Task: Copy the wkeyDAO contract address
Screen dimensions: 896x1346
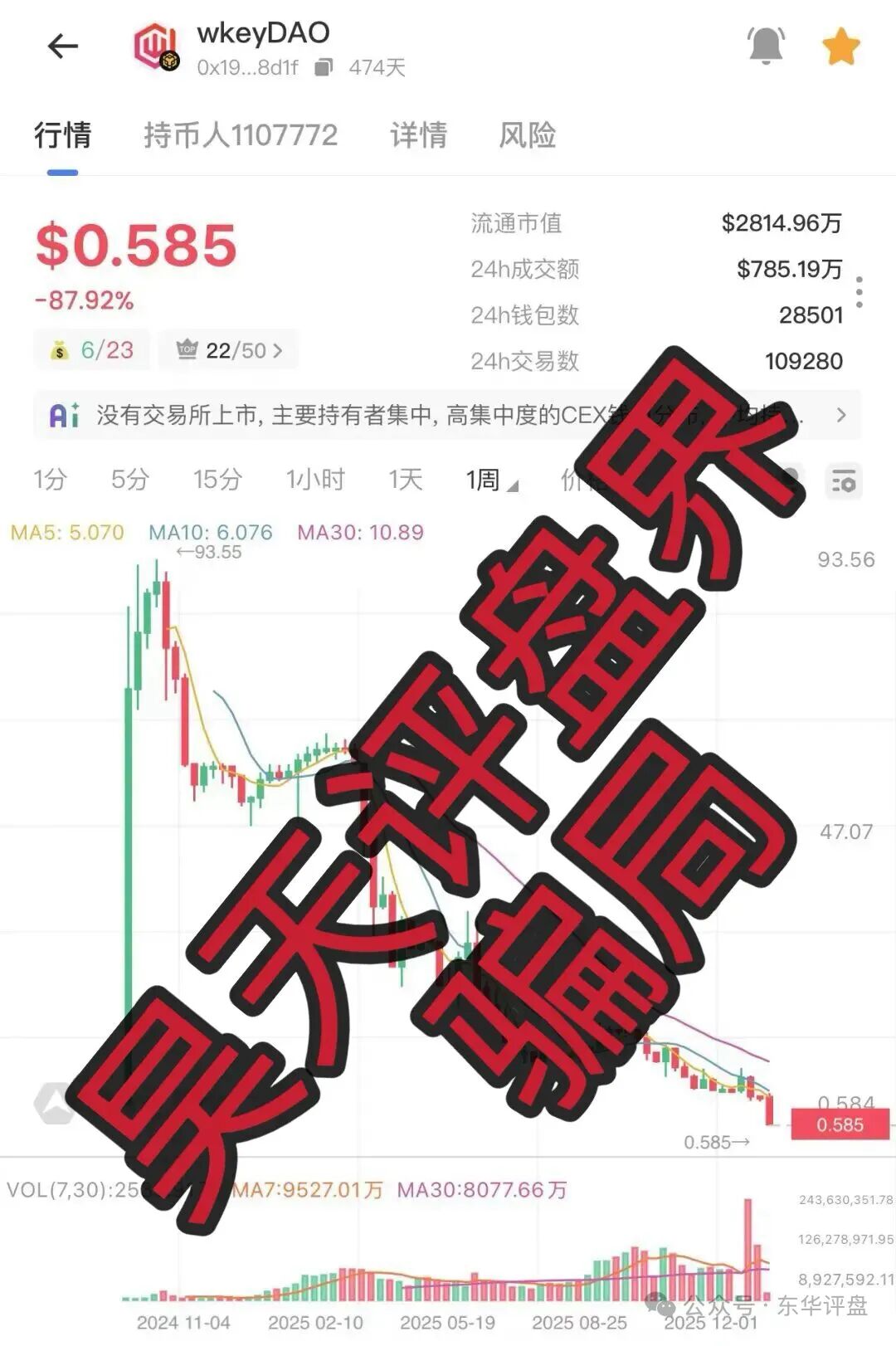Action: tap(324, 67)
